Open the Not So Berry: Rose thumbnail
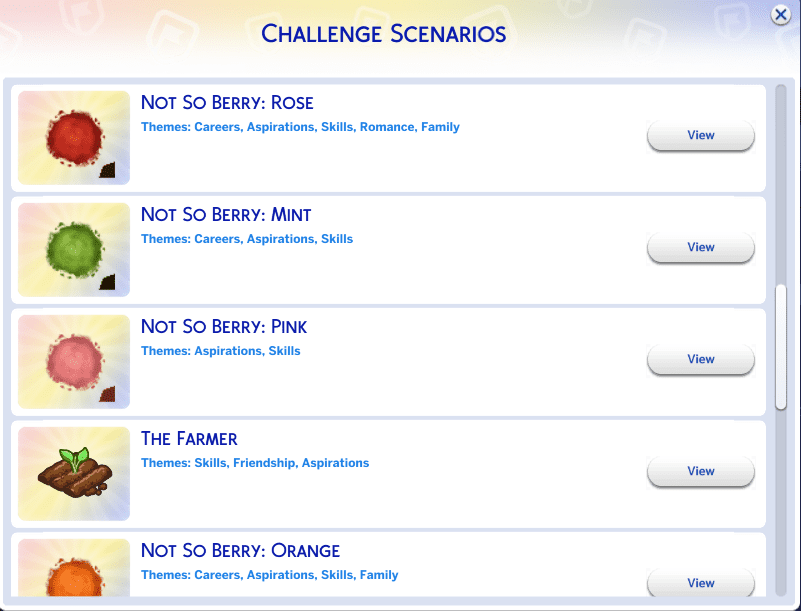Image resolution: width=801 pixels, height=611 pixels. click(x=74, y=138)
